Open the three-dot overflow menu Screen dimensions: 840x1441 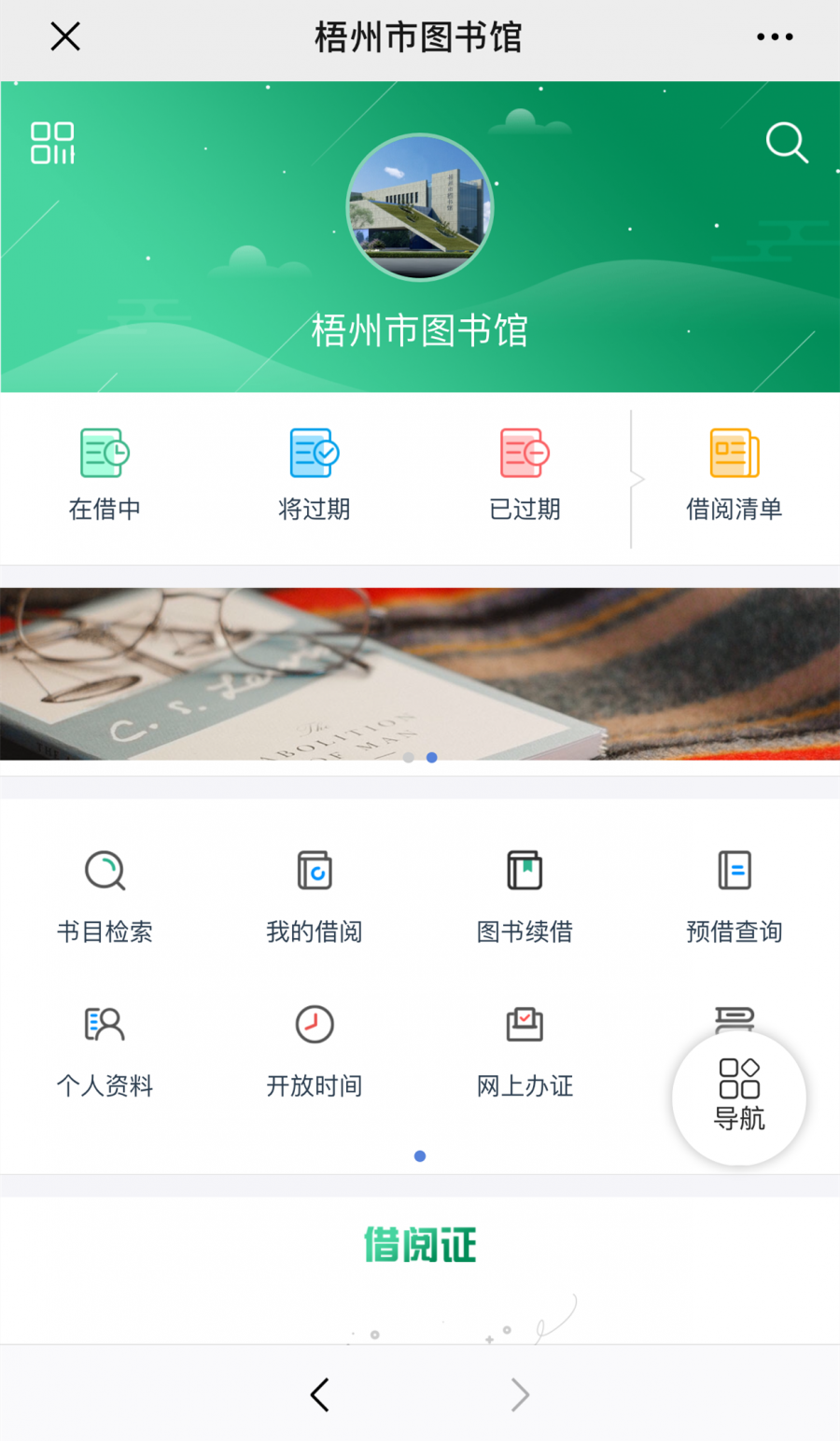tap(775, 37)
